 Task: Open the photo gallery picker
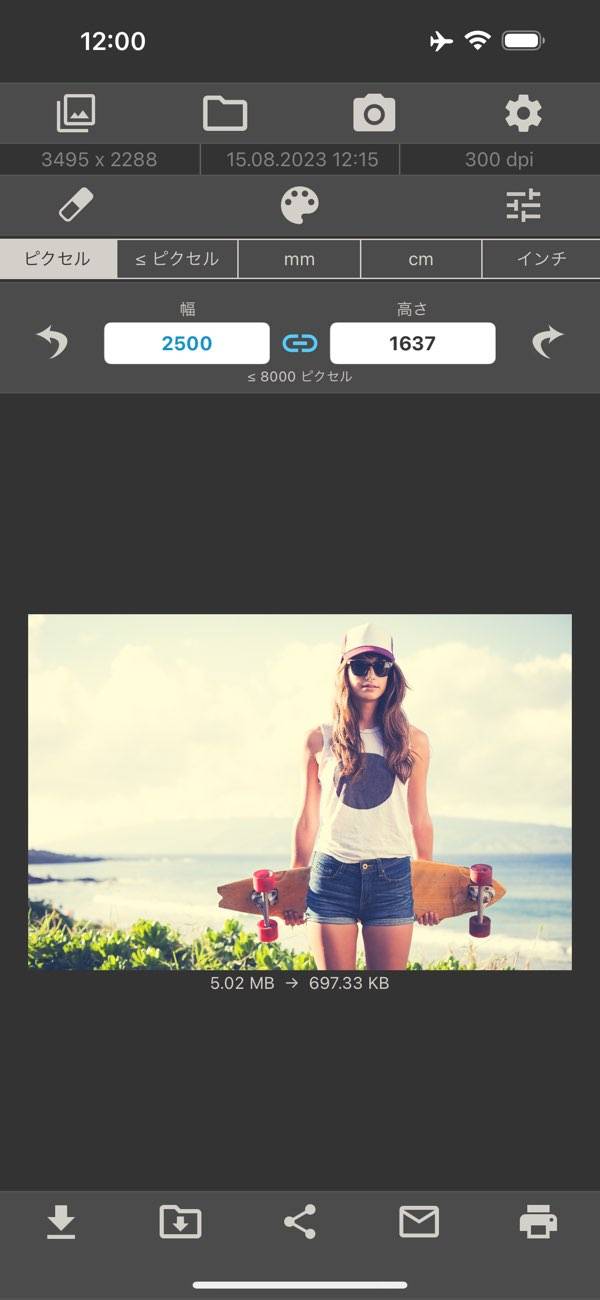[76, 113]
